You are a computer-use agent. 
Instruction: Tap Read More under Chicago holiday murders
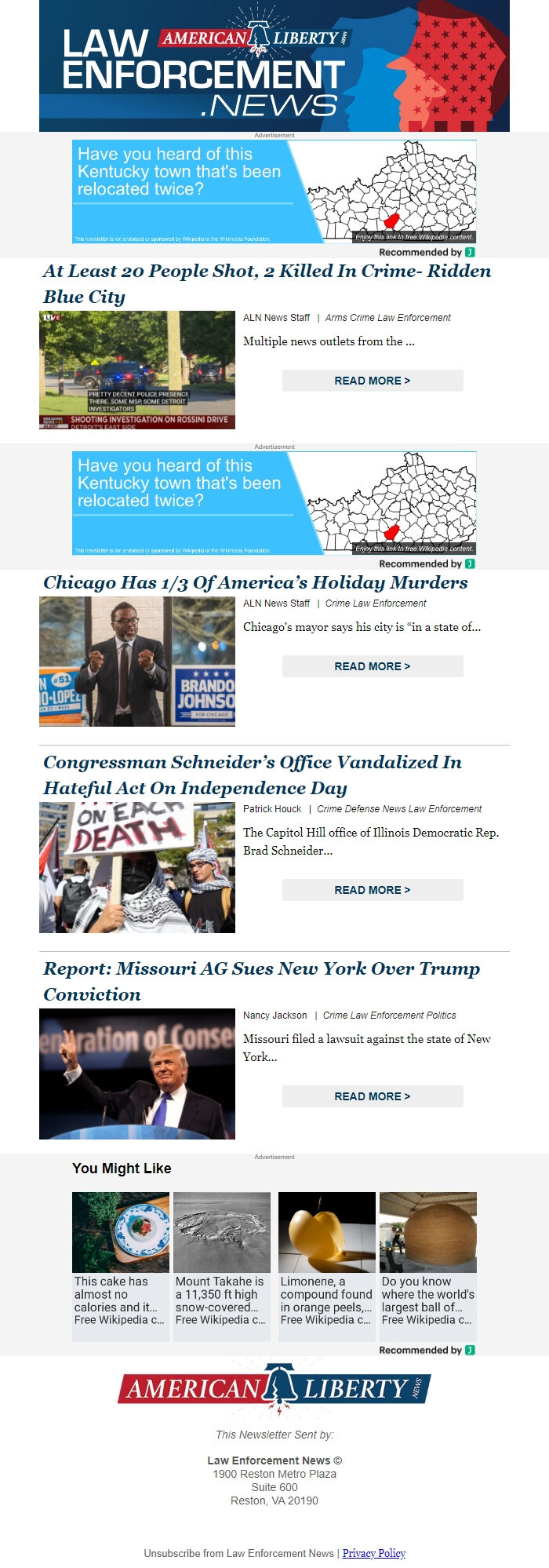coord(373,666)
